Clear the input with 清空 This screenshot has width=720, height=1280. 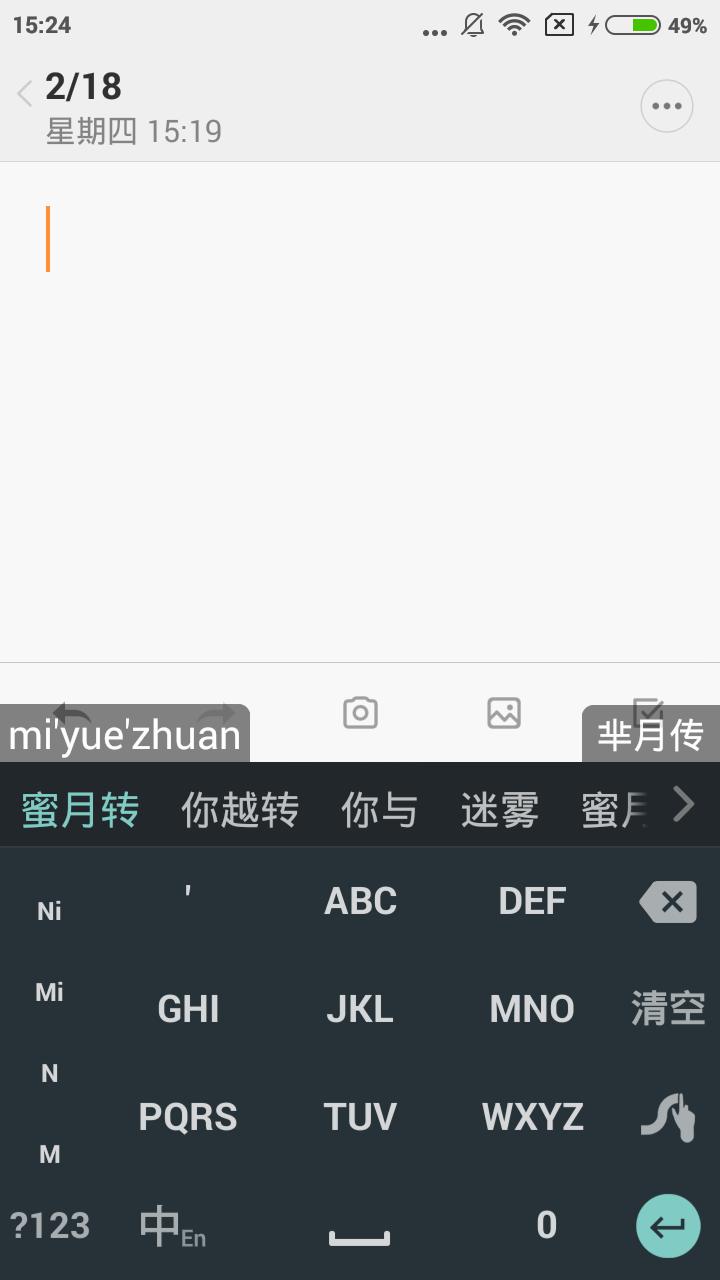click(668, 1009)
